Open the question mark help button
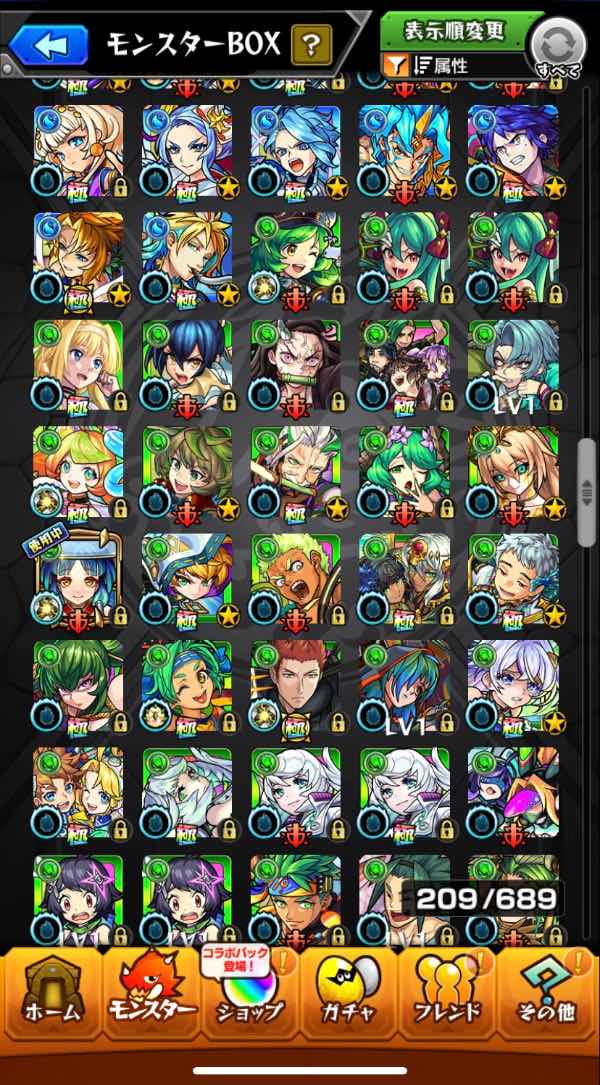 point(311,44)
